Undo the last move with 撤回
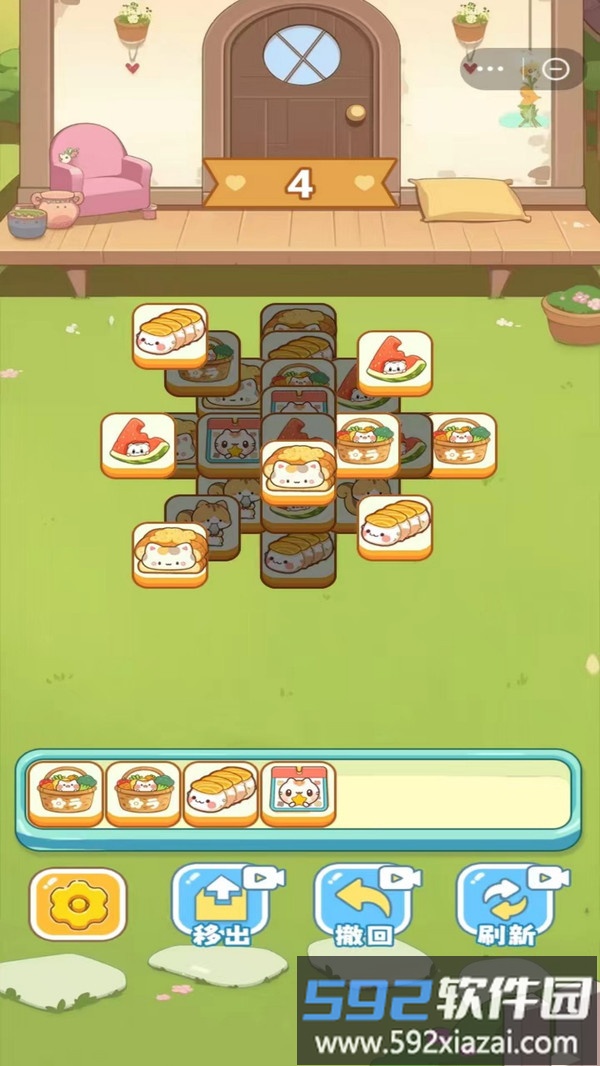 362,903
